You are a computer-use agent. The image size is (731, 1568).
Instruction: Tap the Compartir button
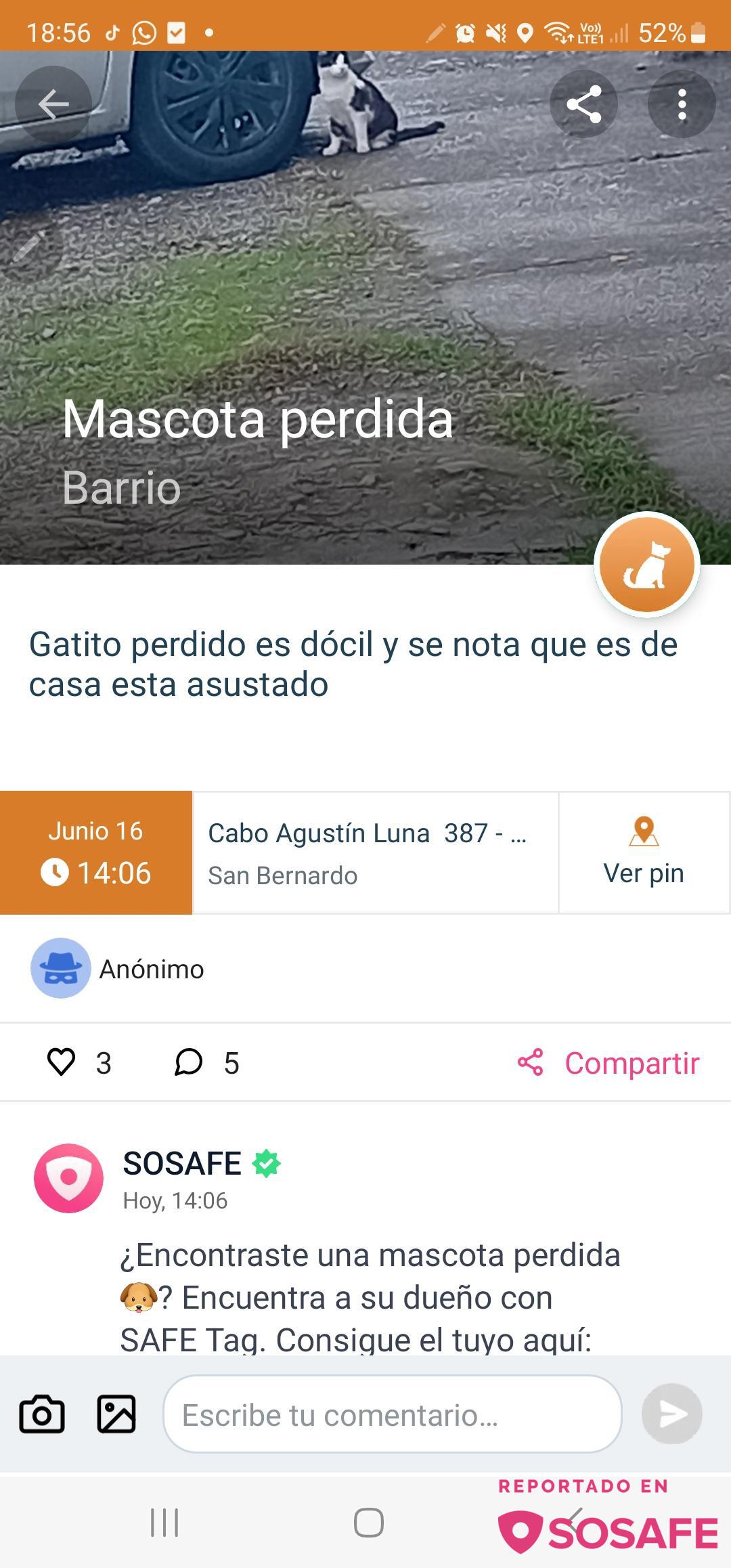[x=608, y=1063]
